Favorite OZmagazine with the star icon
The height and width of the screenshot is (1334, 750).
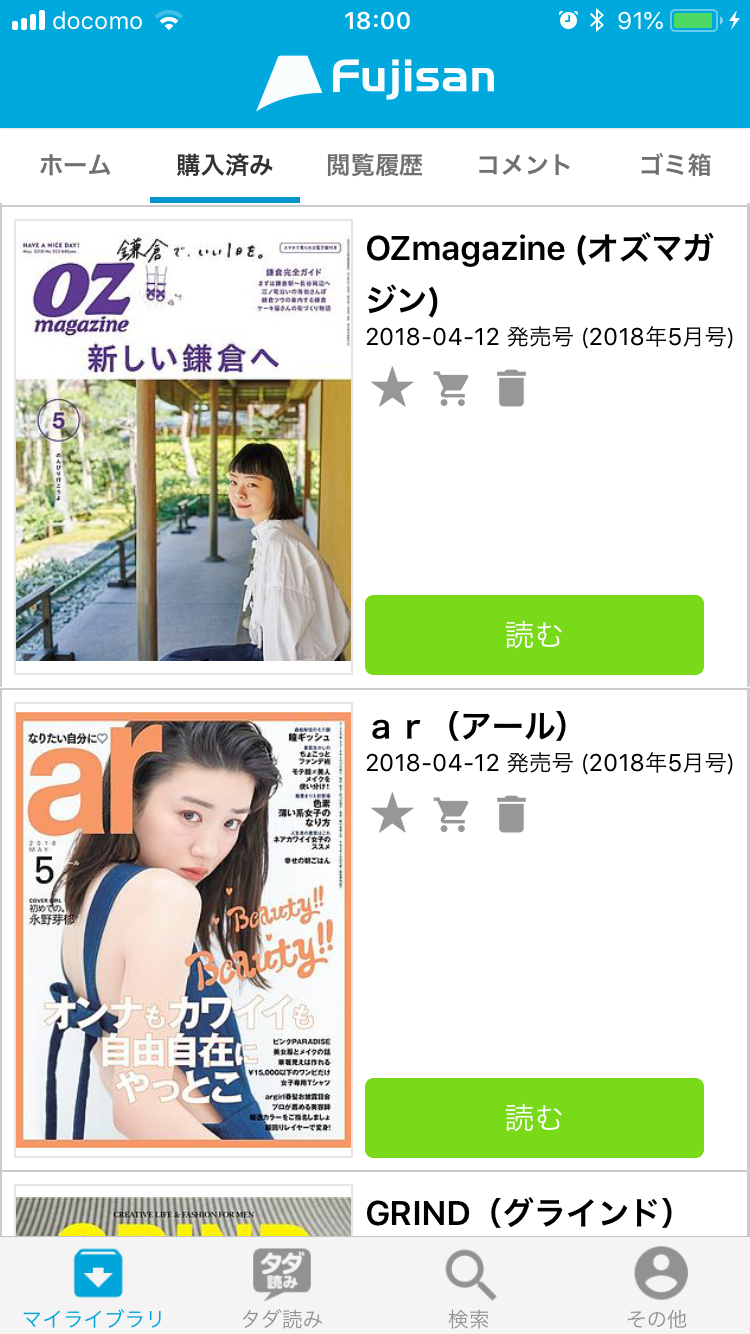(x=392, y=388)
